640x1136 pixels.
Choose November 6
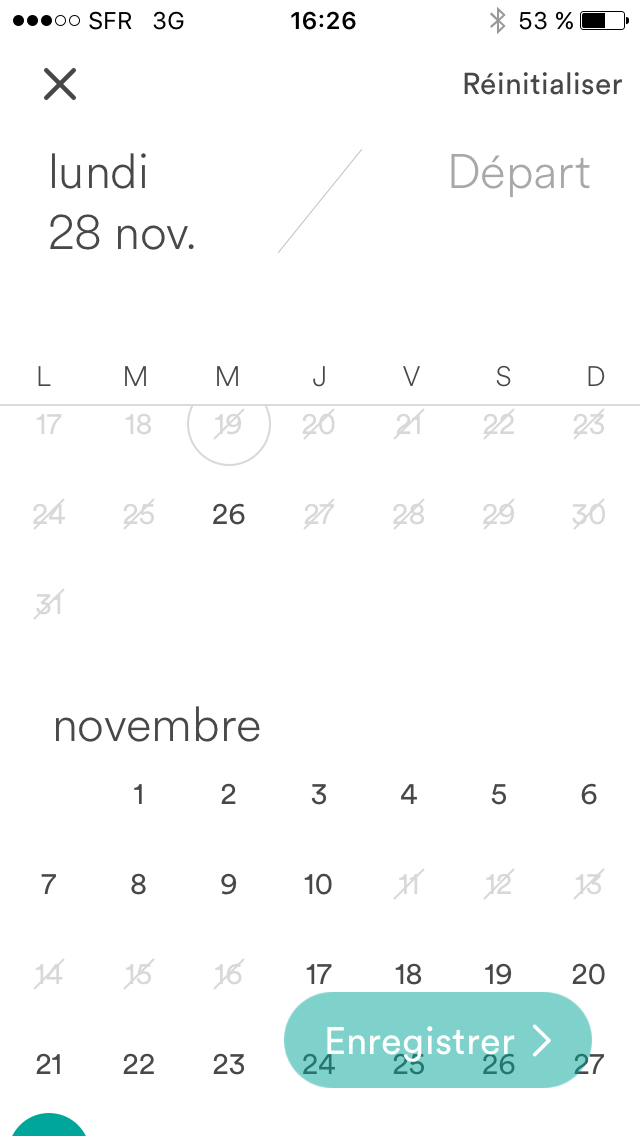pyautogui.click(x=589, y=795)
